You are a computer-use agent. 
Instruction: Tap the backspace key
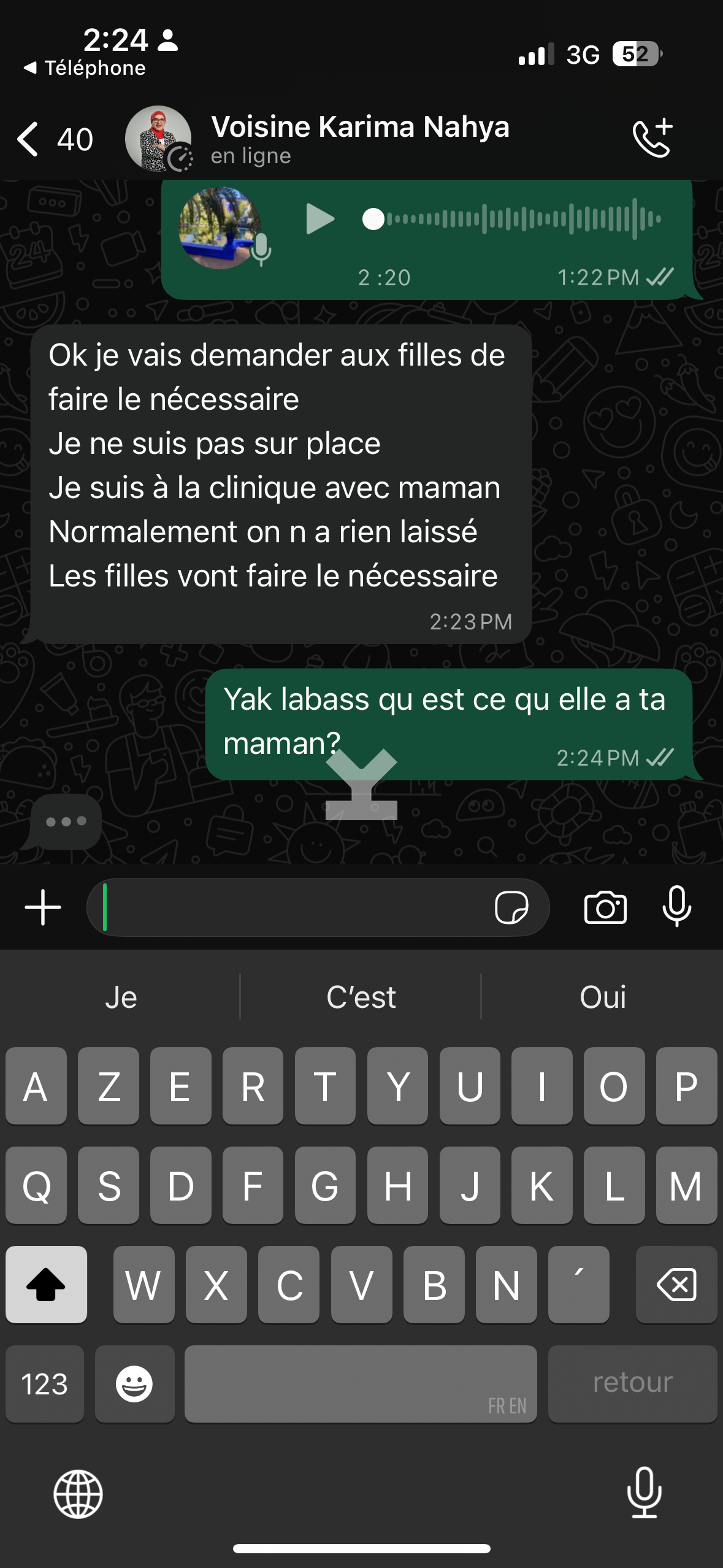click(x=676, y=1285)
